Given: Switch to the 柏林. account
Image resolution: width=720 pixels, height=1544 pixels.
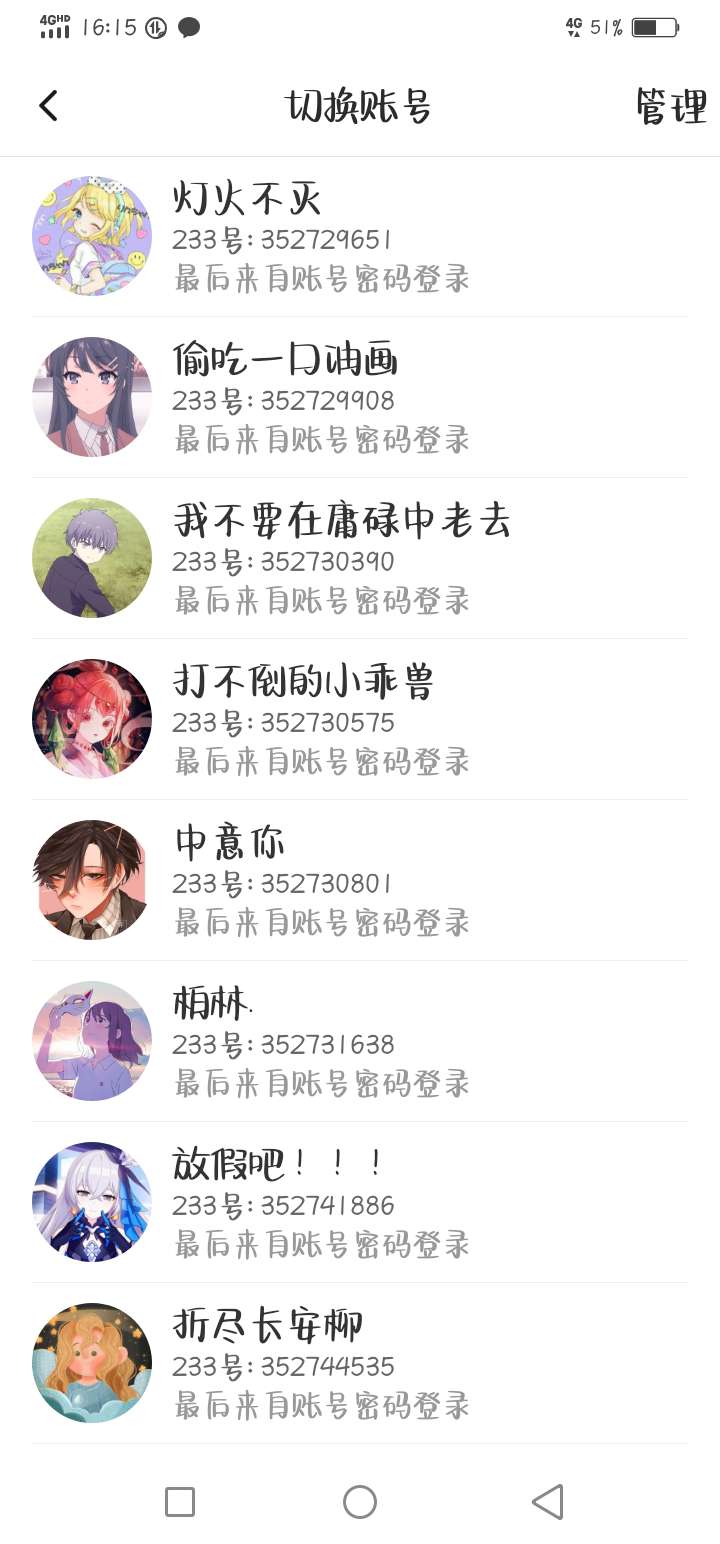Looking at the screenshot, I should pos(360,1042).
